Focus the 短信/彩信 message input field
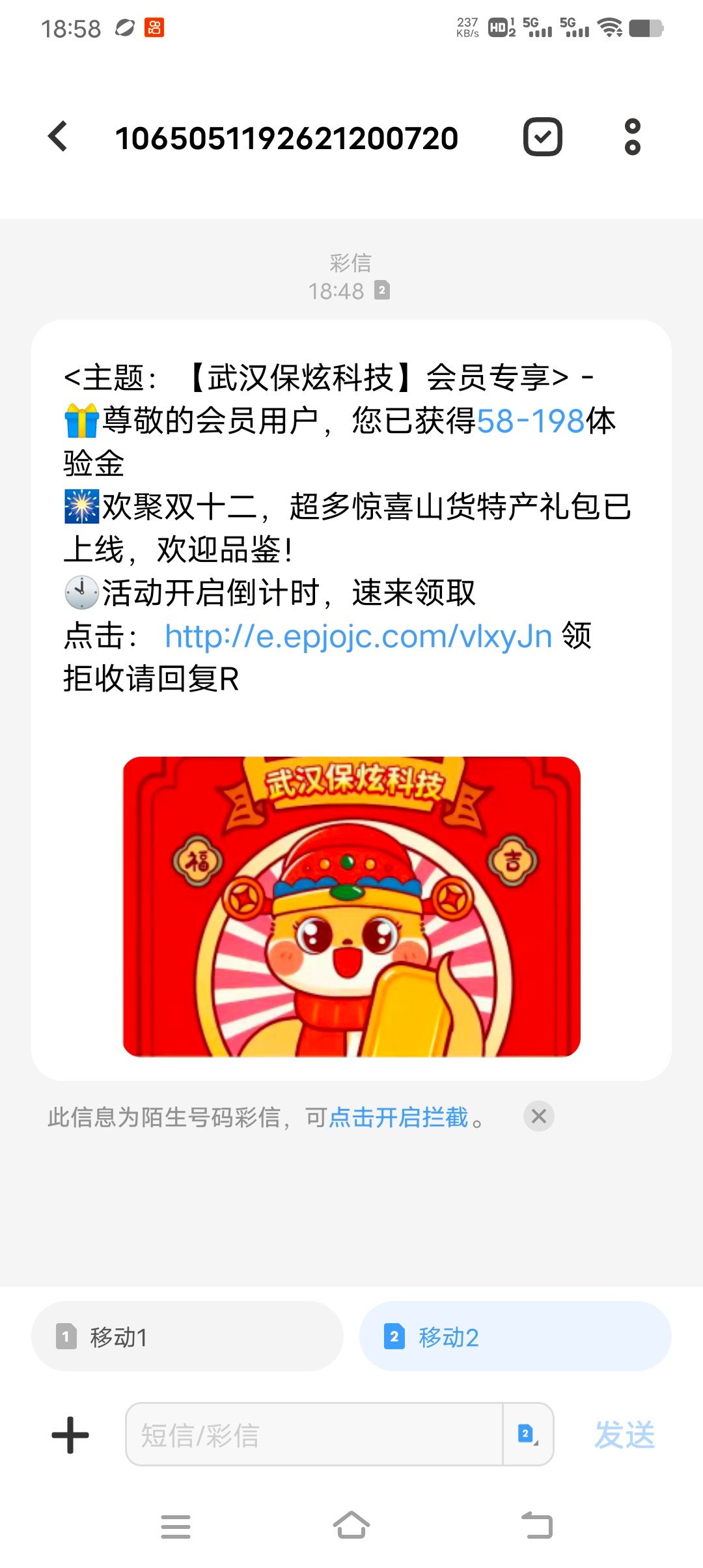 (314, 1435)
